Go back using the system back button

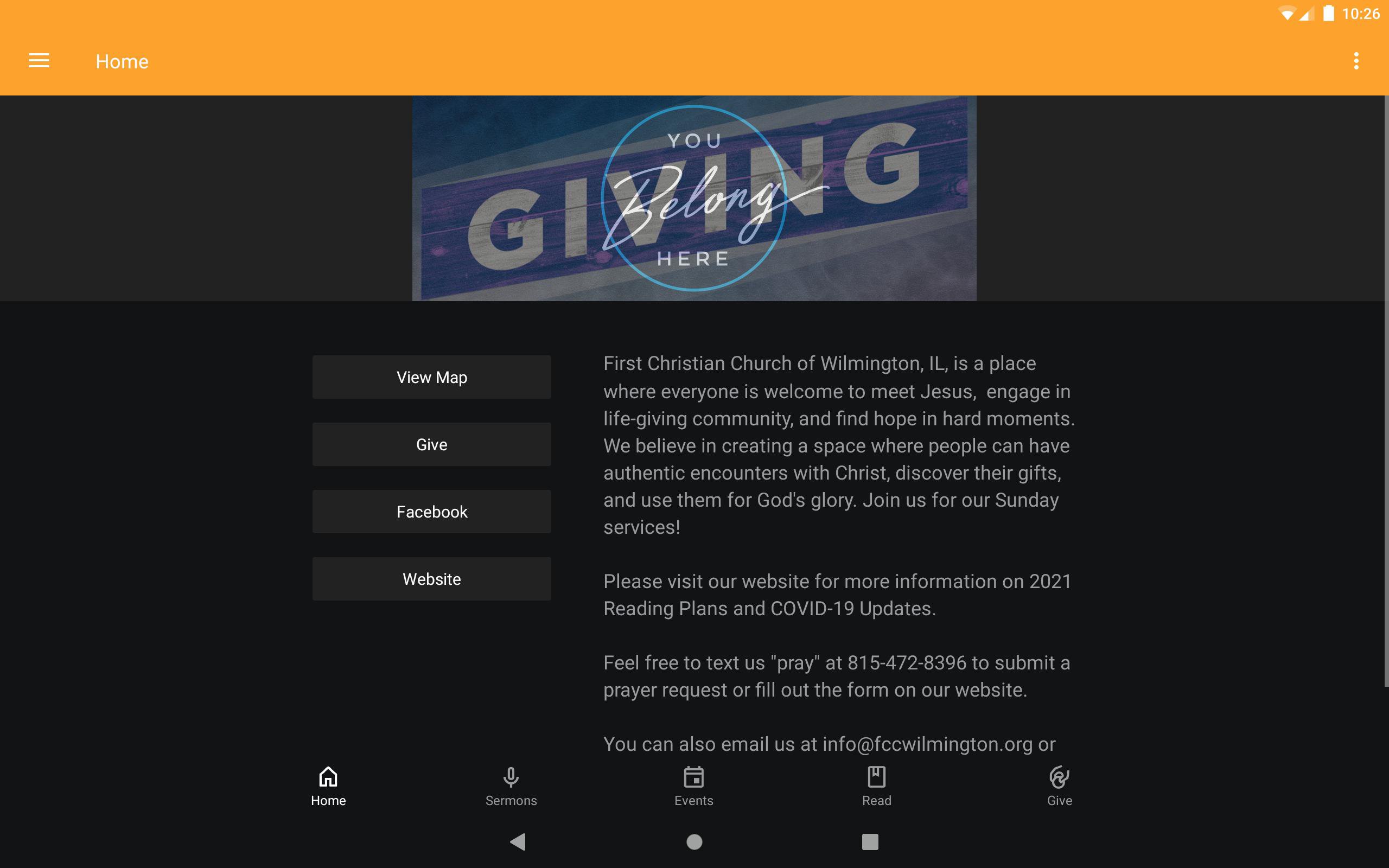click(518, 841)
